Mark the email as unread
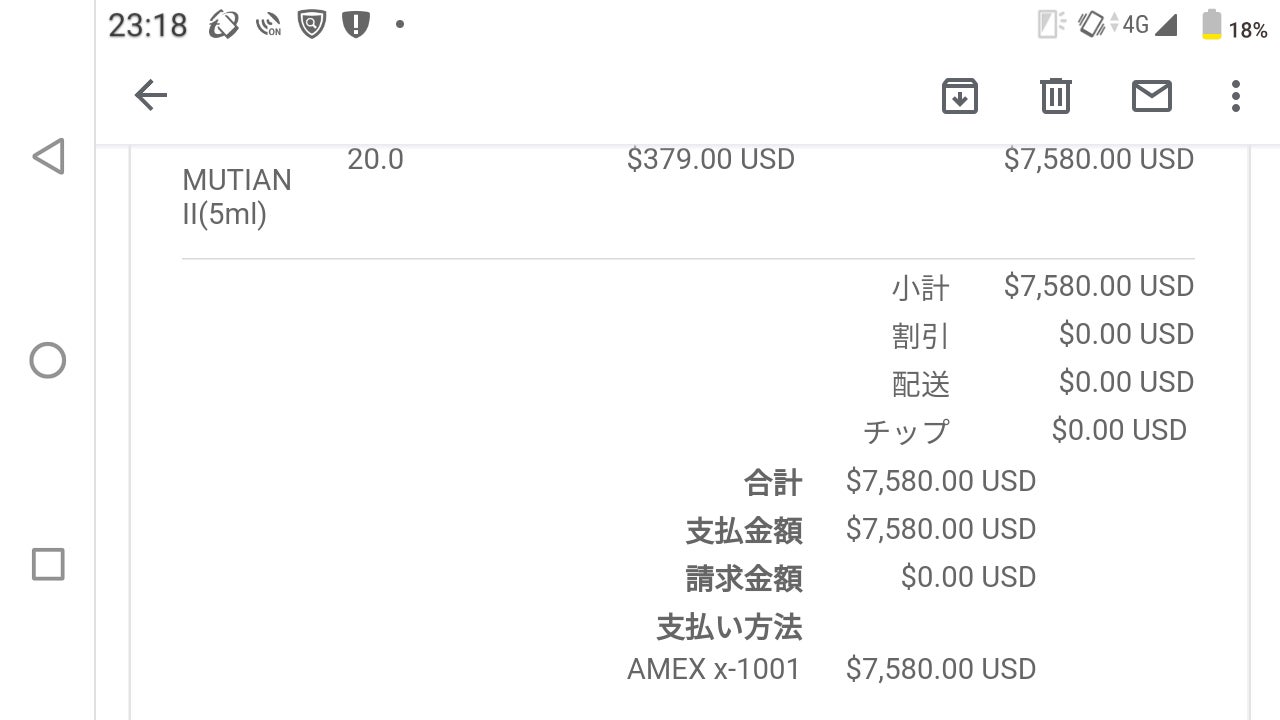Image resolution: width=1280 pixels, height=720 pixels. coord(1151,96)
